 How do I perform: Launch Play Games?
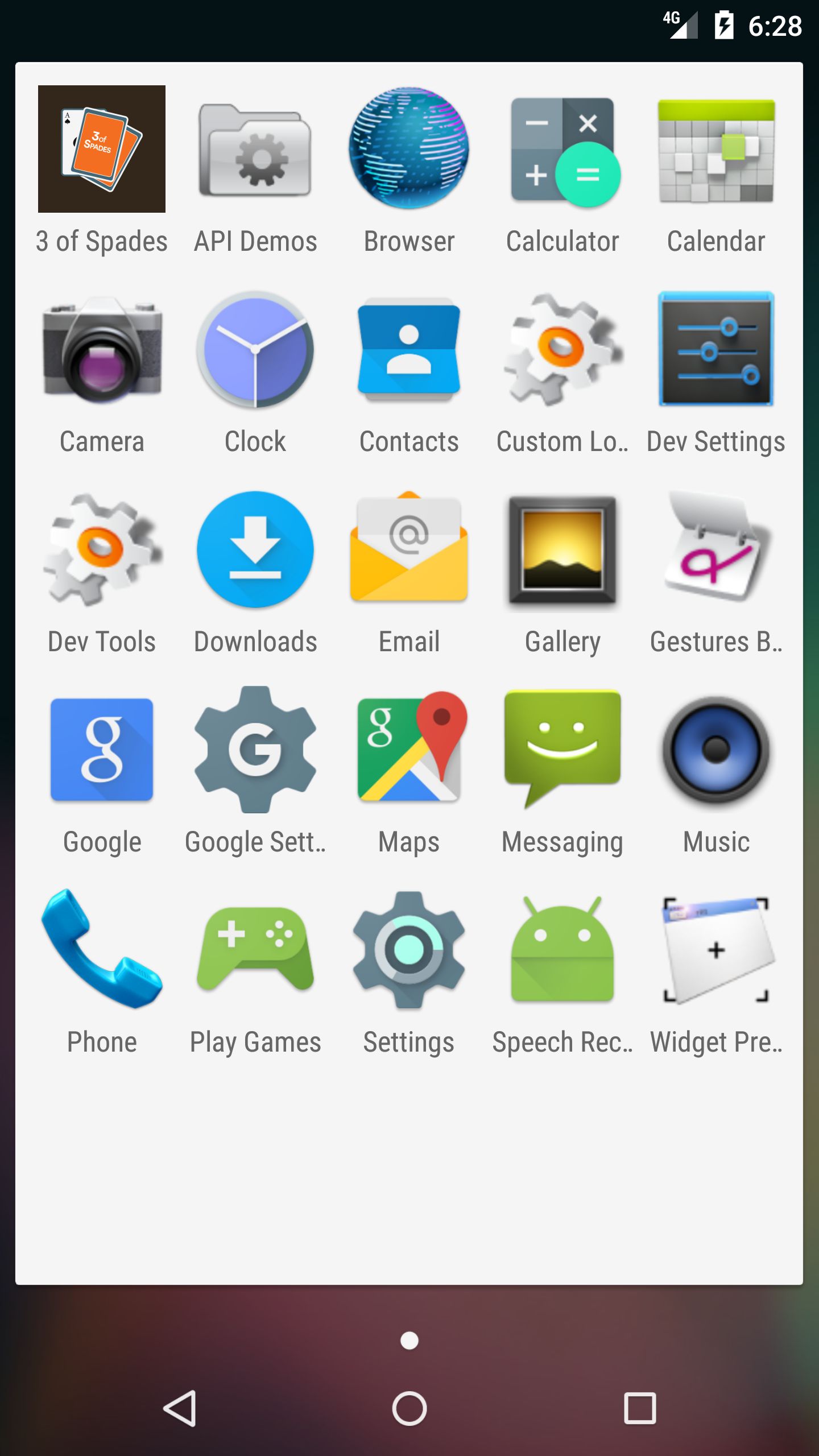pyautogui.click(x=255, y=950)
